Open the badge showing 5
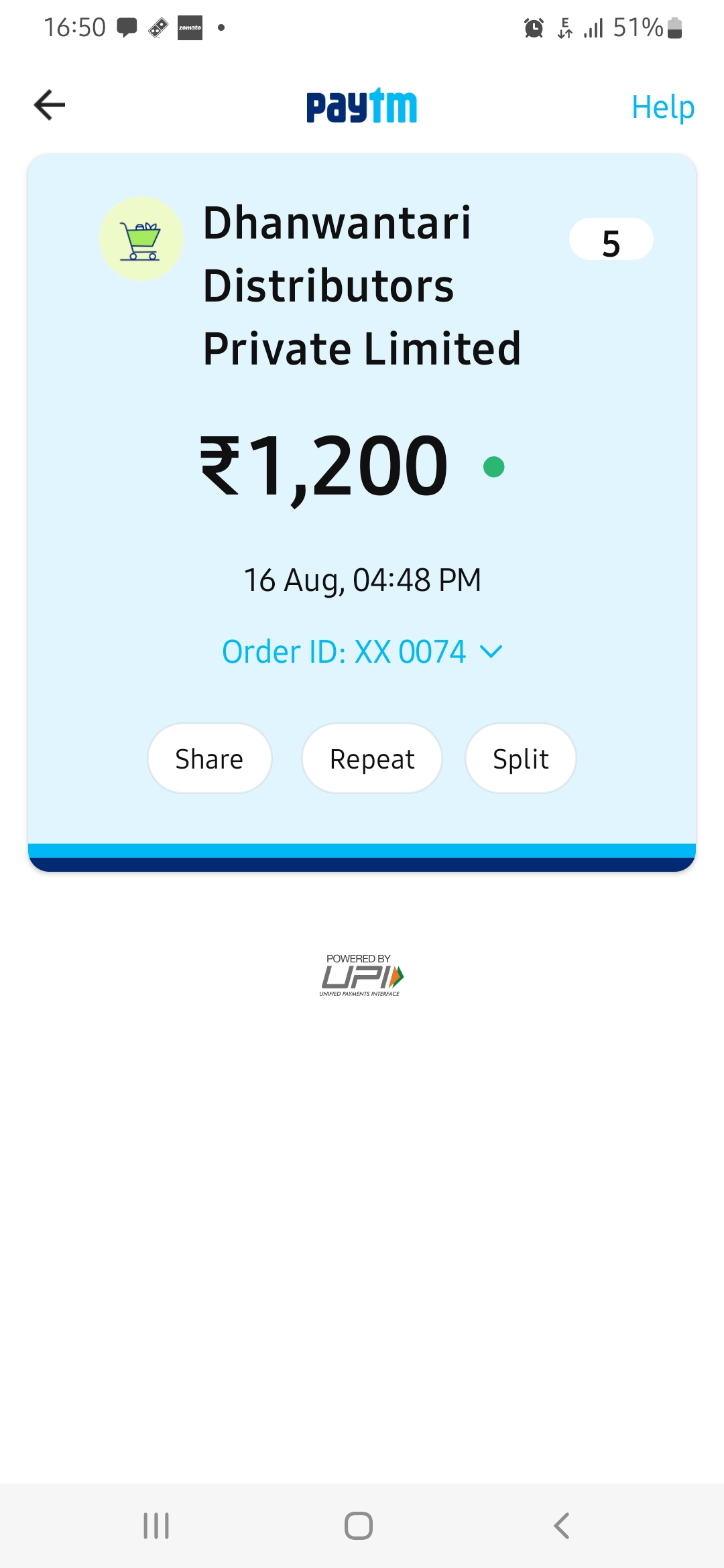 point(611,239)
